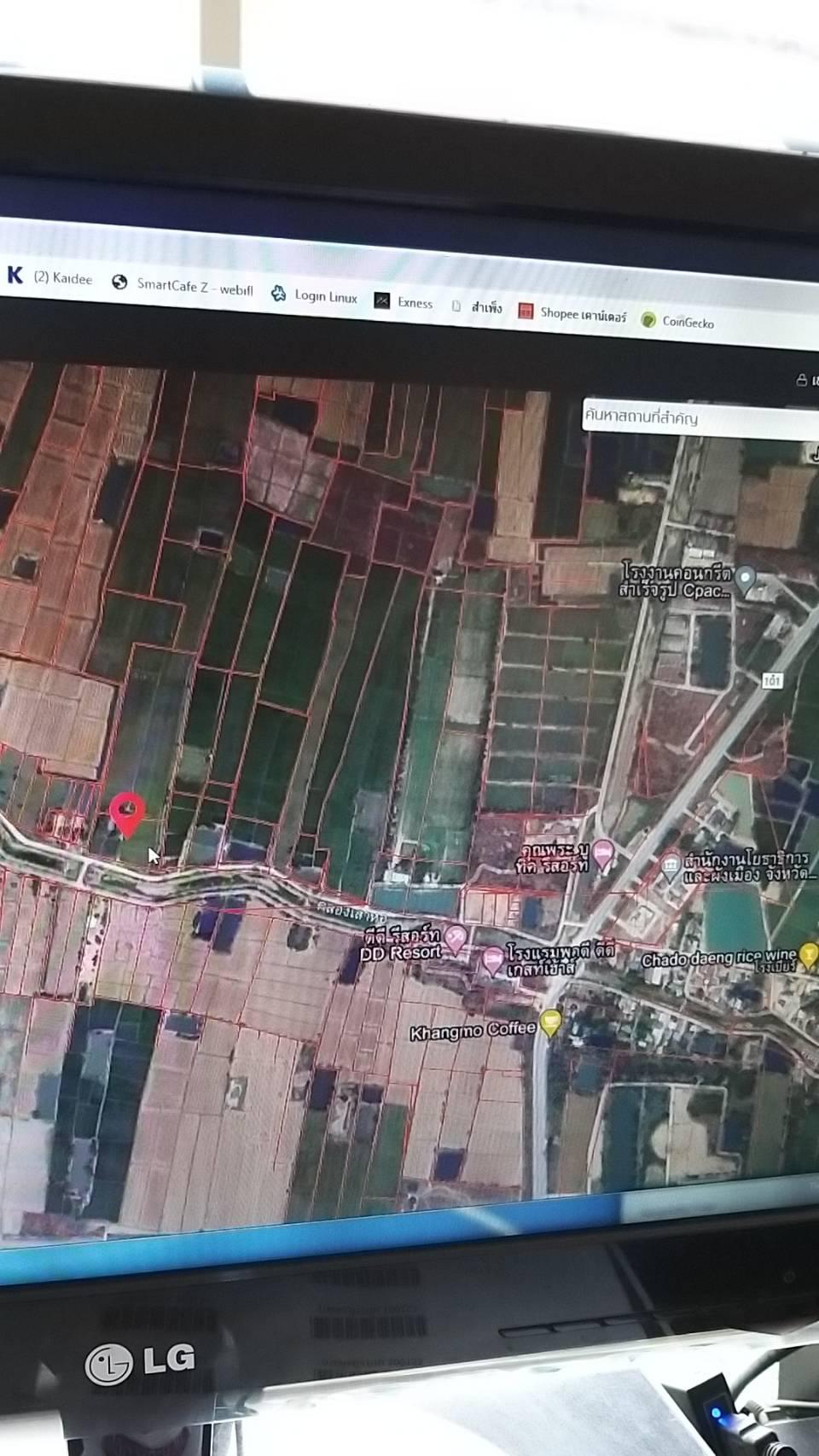
Task: Open the SmartCafe Z bookmark
Action: point(183,286)
